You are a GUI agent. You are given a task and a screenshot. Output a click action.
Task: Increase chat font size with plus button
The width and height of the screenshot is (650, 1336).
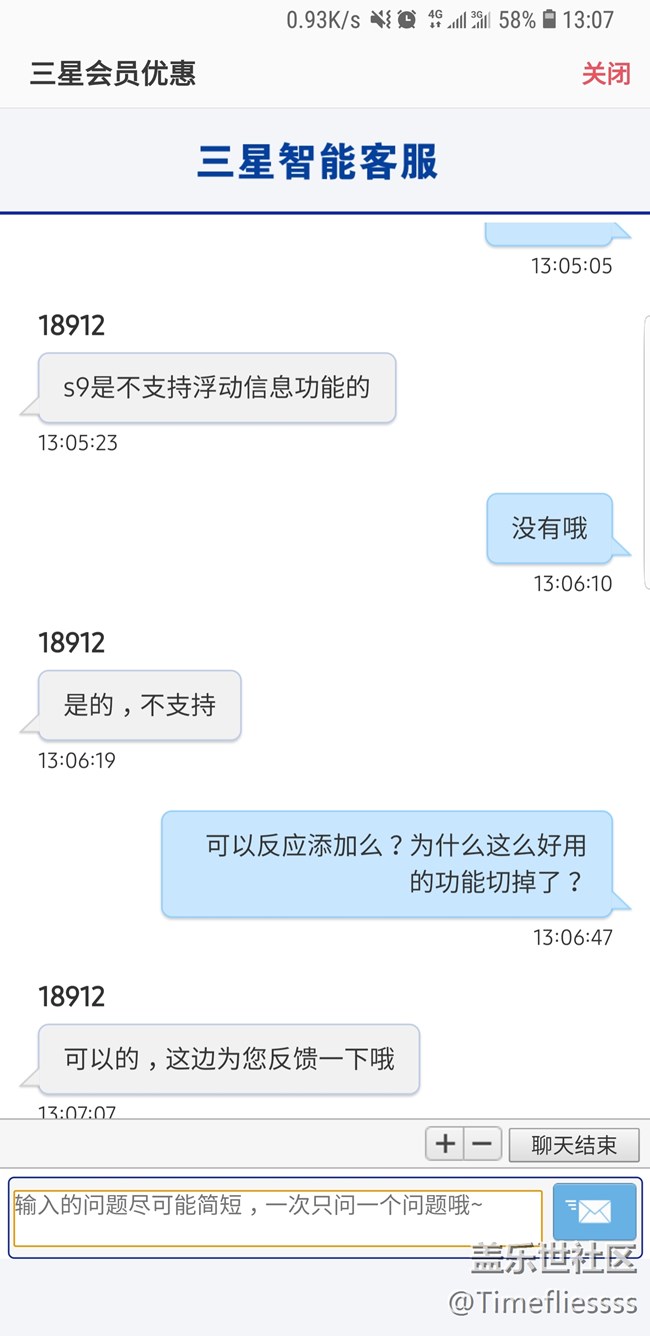click(x=445, y=1144)
